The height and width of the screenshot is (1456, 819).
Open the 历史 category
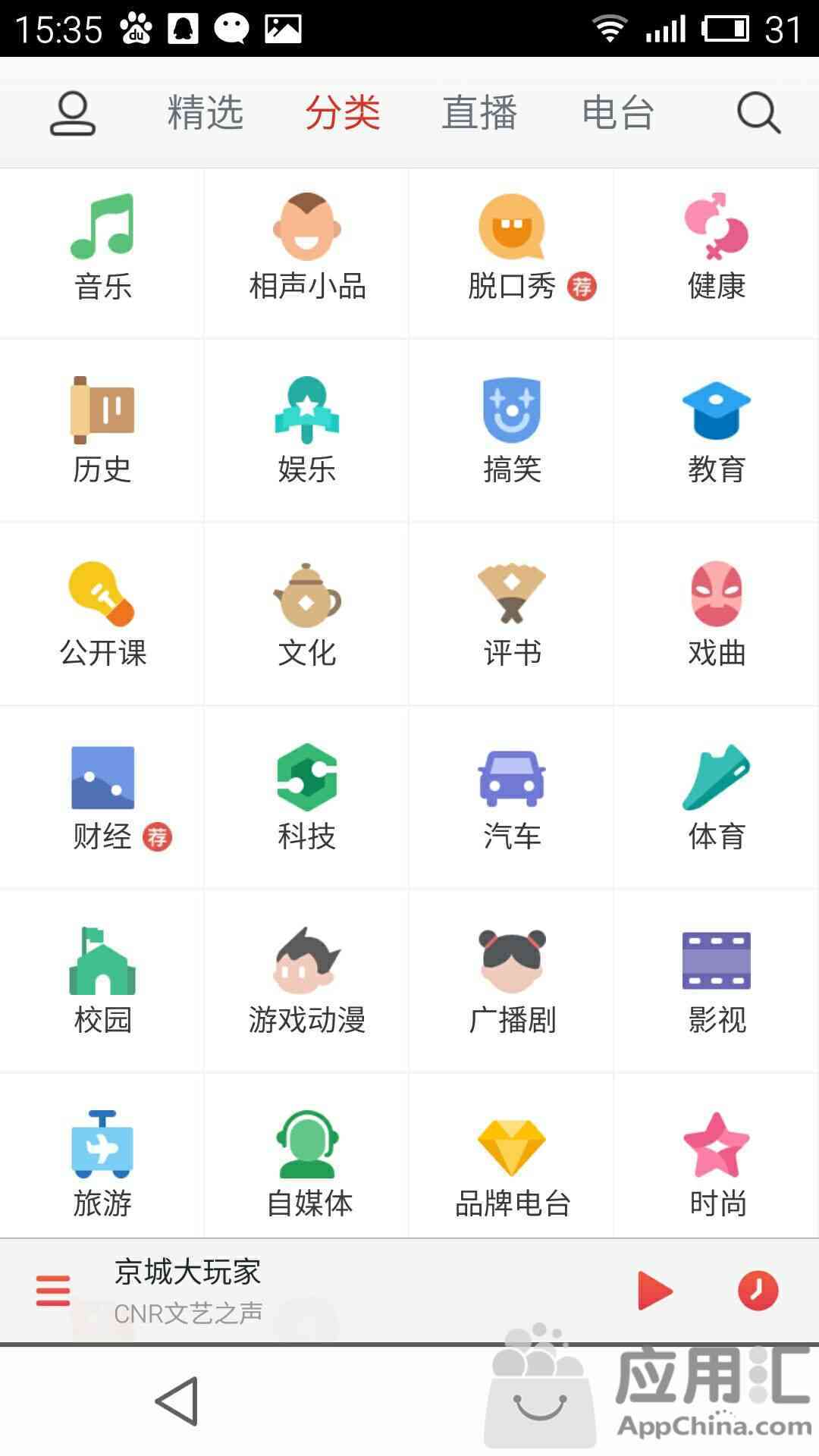point(102,430)
